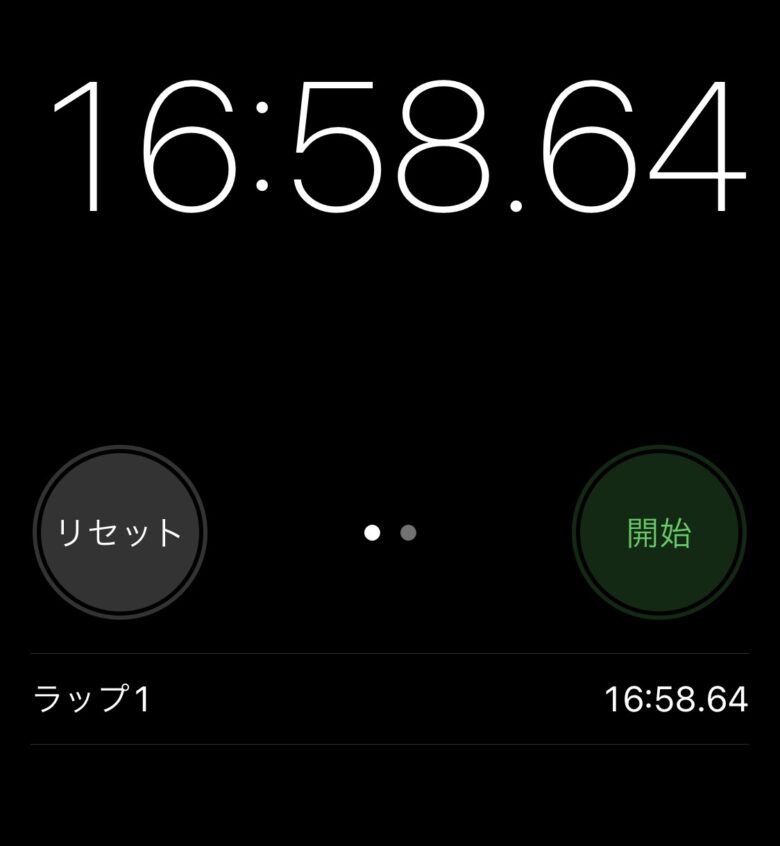Switch to the second stopwatch page dot
This screenshot has width=780, height=846.
pyautogui.click(x=408, y=533)
